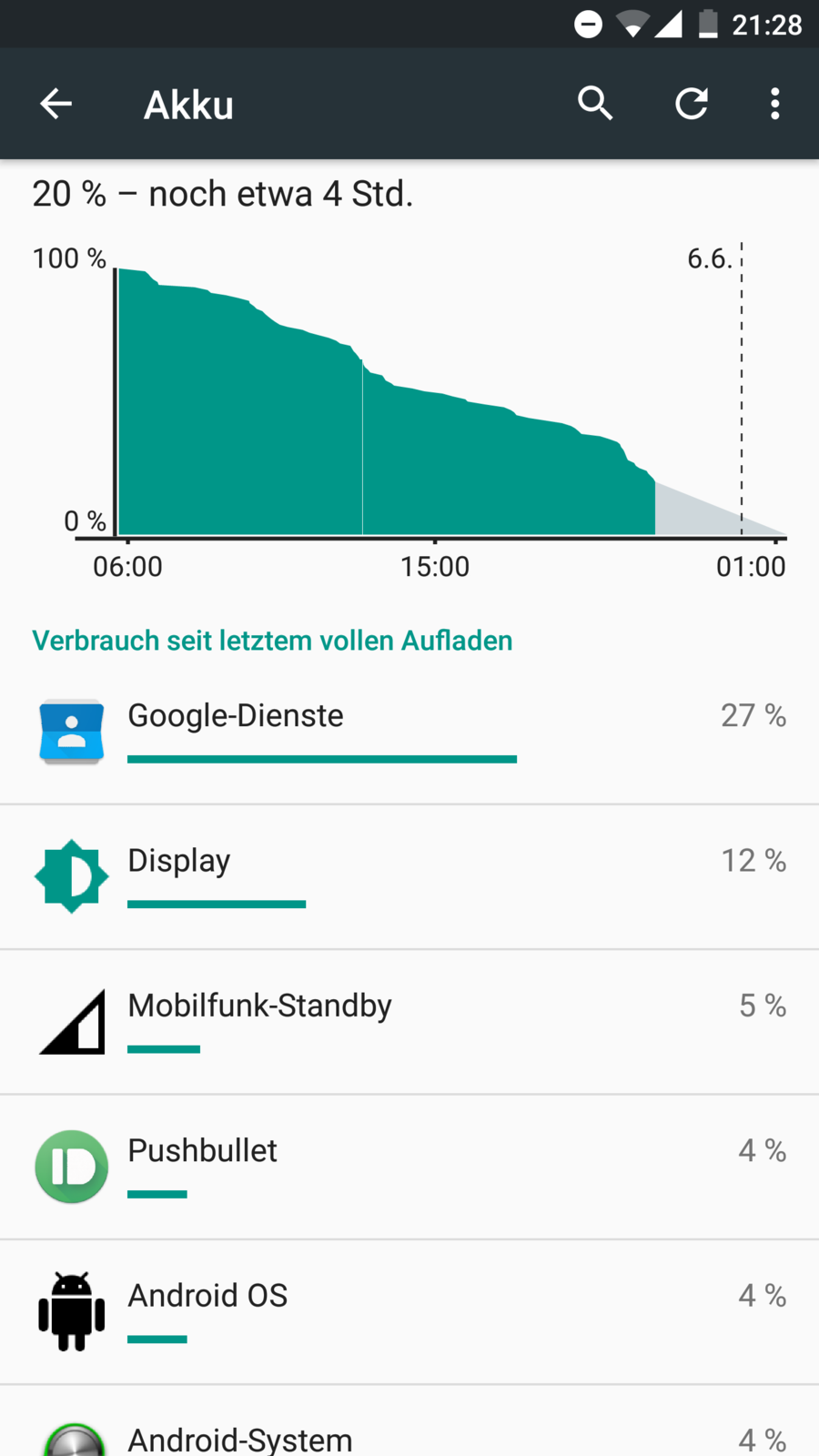Viewport: 819px width, 1456px height.
Task: Open the battery history graph
Action: (409, 400)
